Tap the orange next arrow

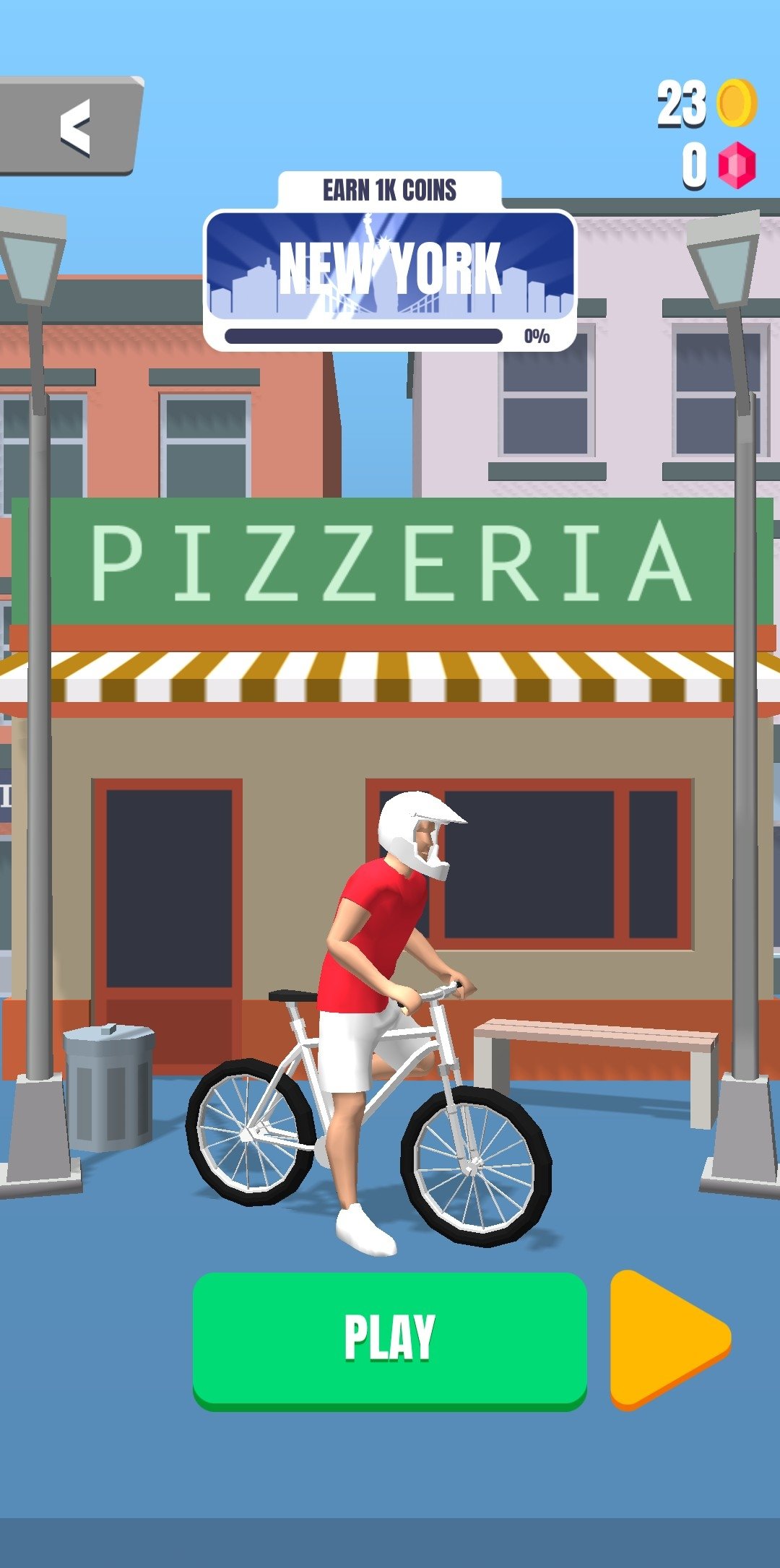tap(669, 1340)
